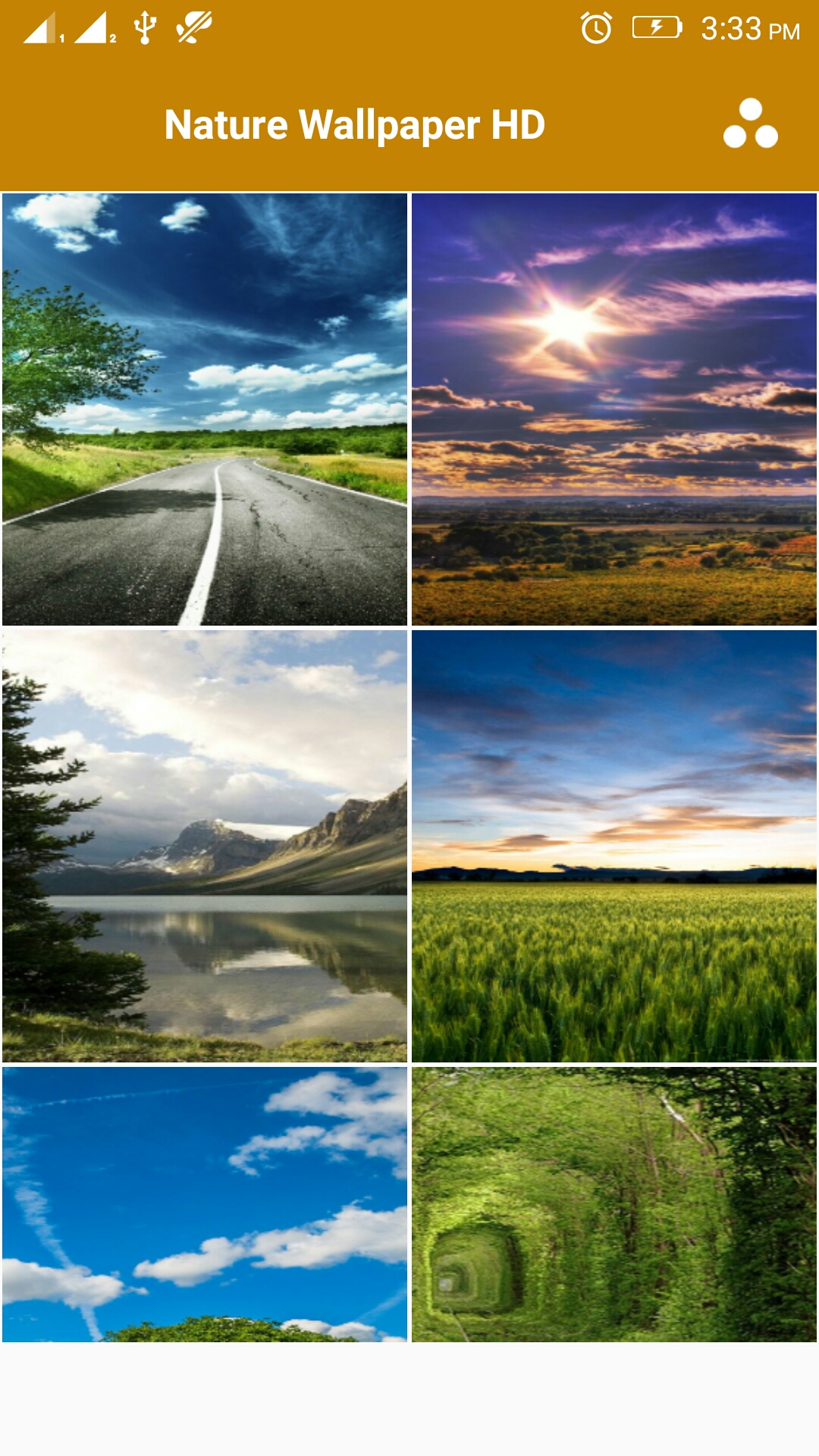Screen dimensions: 819x1456
Task: Open the road and blue sky wallpaper
Action: tap(205, 409)
